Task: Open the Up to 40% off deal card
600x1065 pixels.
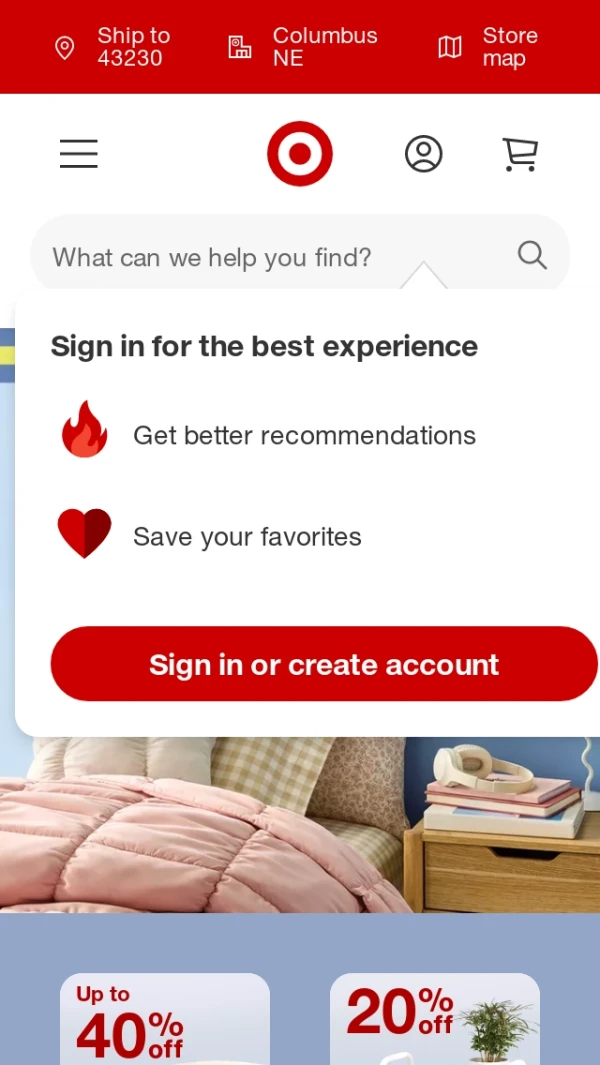Action: [165, 1020]
